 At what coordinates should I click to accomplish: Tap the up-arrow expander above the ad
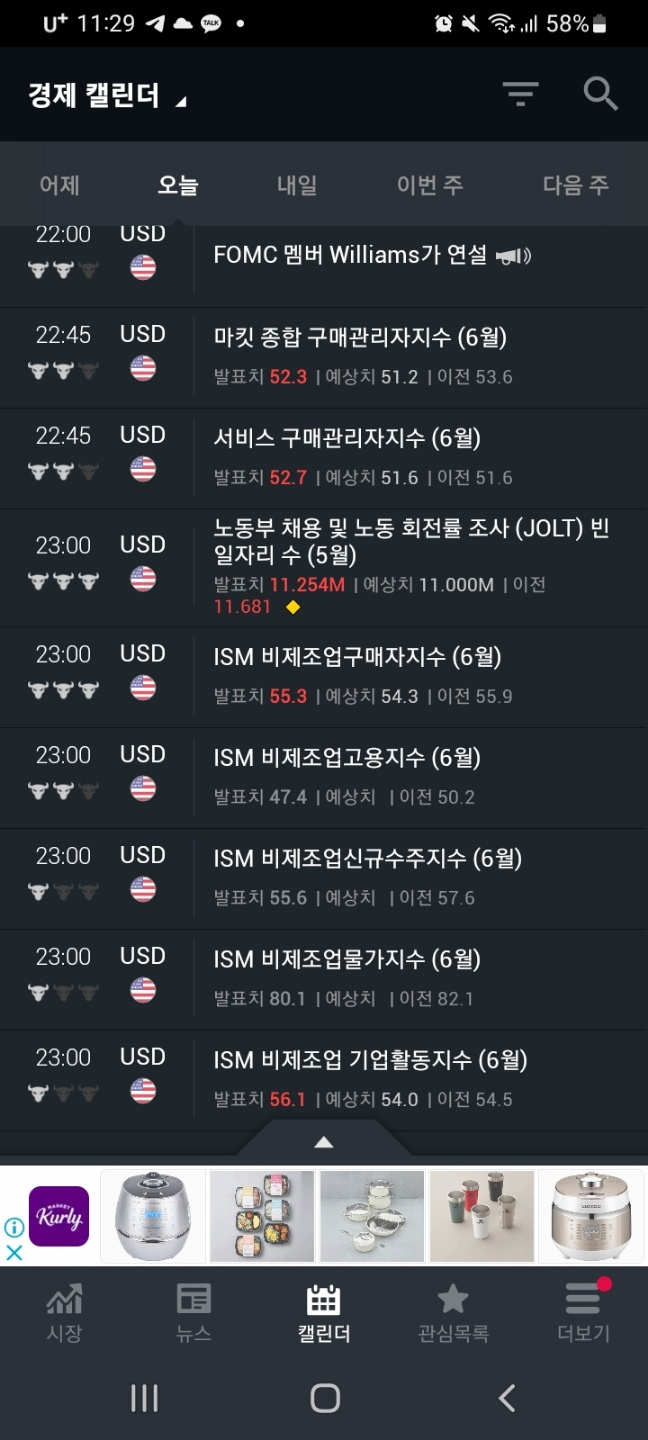(x=323, y=1141)
